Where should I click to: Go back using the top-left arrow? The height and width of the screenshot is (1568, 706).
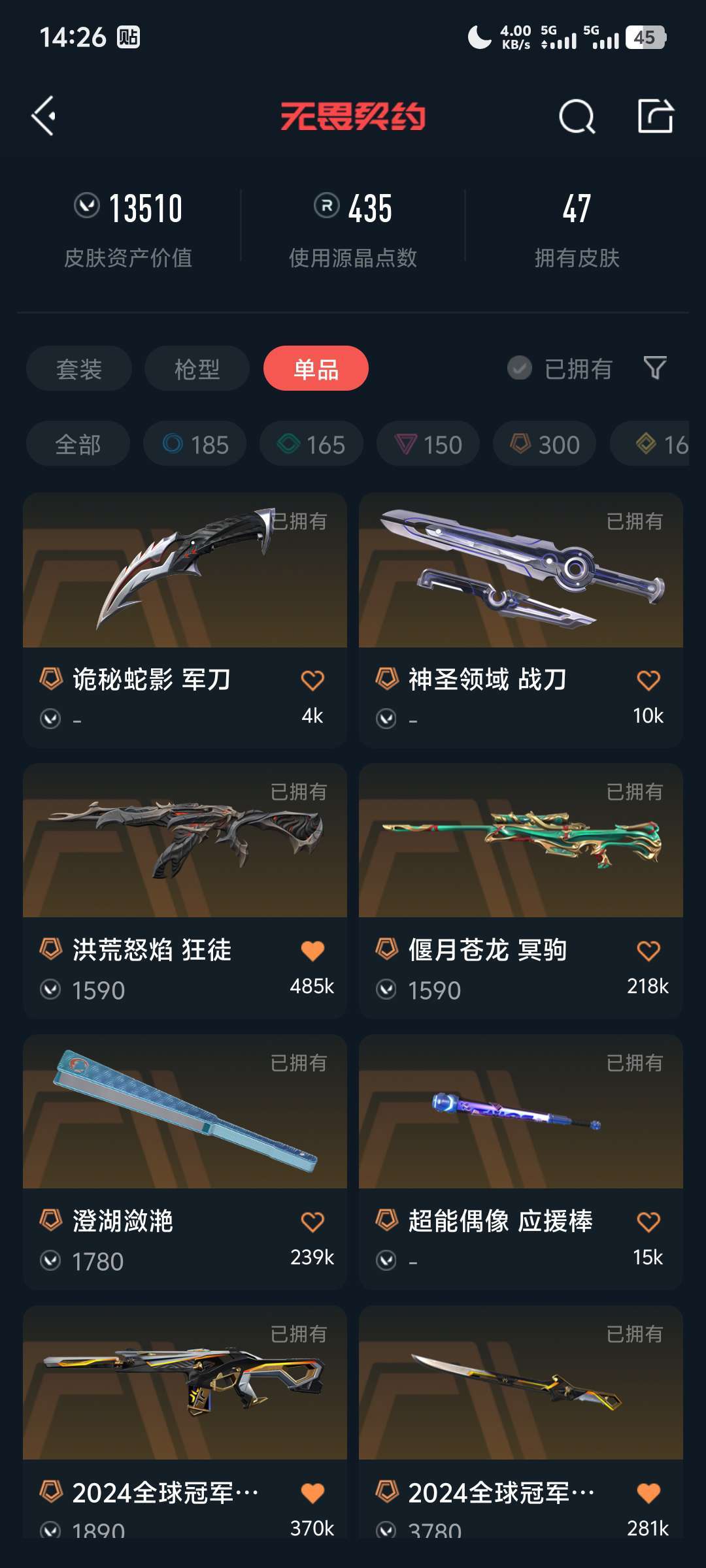coord(44,116)
